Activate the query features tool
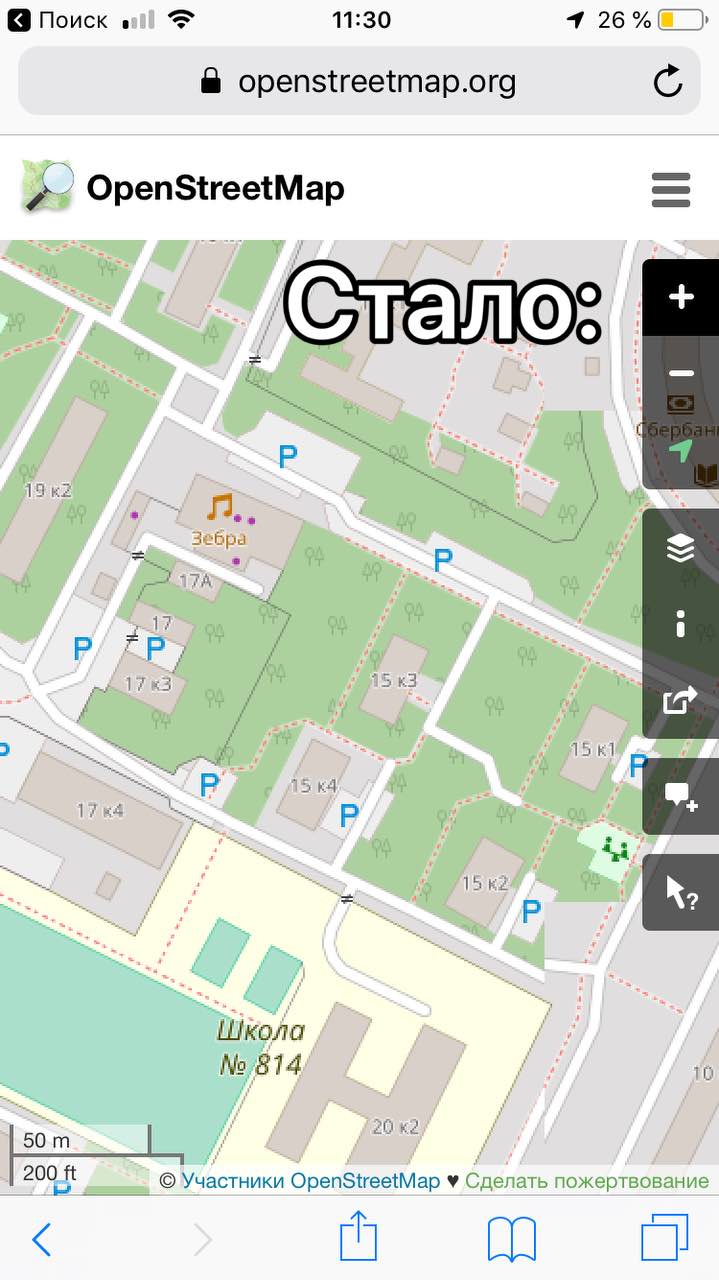Viewport: 719px width, 1280px height. coord(681,892)
